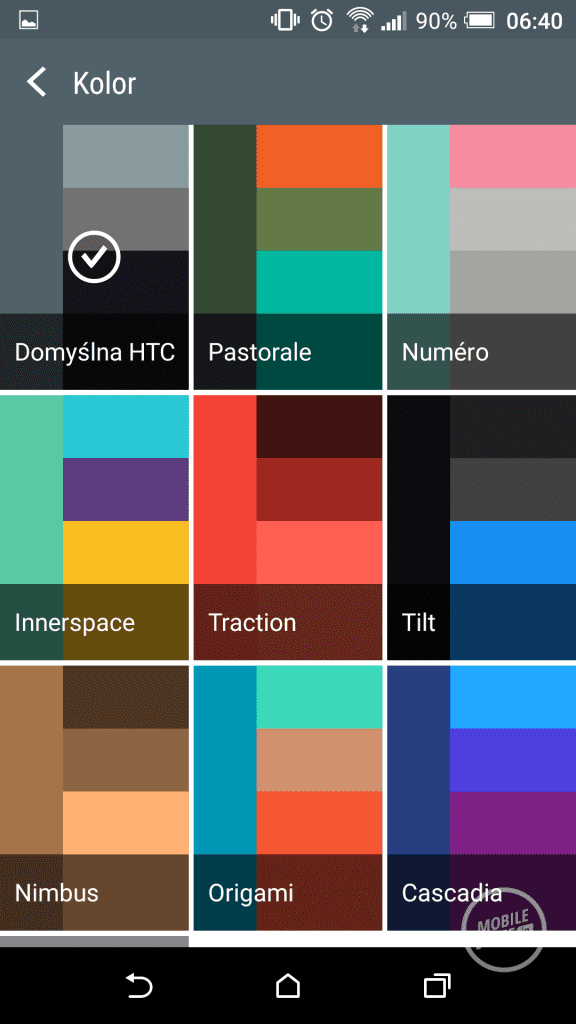Apply the Innerspace color theme
Image resolution: width=576 pixels, height=1024 pixels.
(x=94, y=528)
